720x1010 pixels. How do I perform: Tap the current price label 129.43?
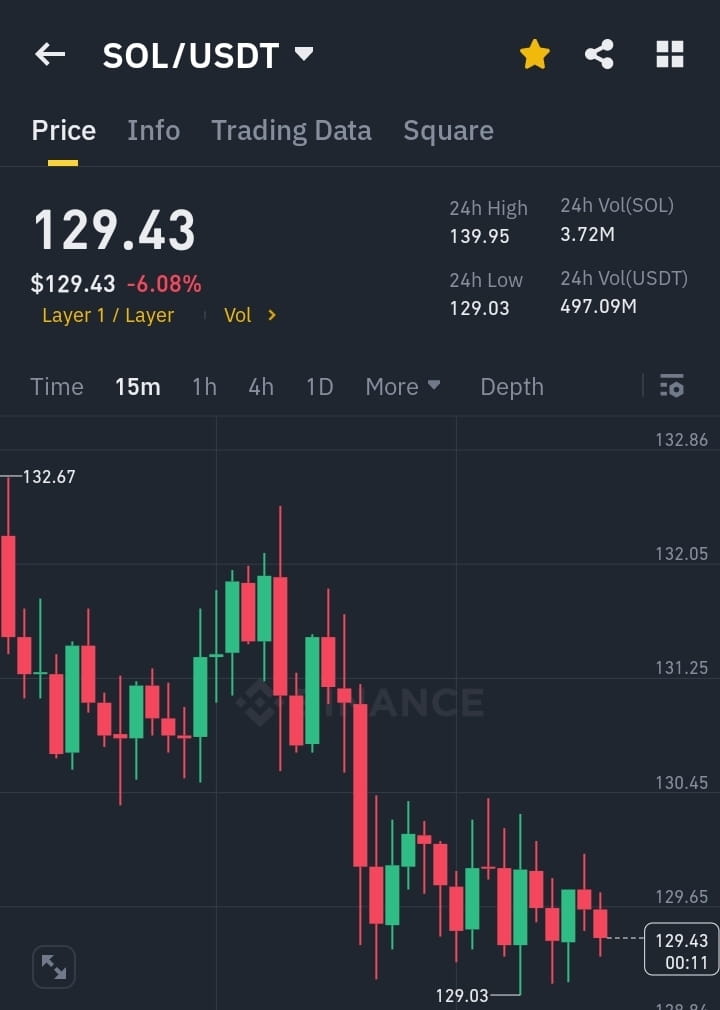point(113,228)
